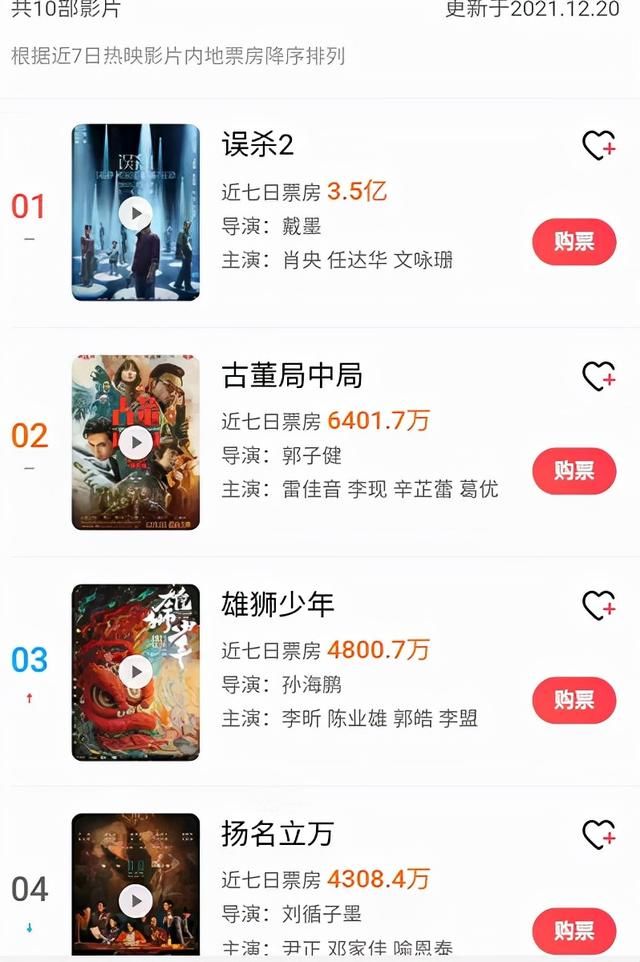
Task: Buy tickets for 误杀2
Action: 574,241
